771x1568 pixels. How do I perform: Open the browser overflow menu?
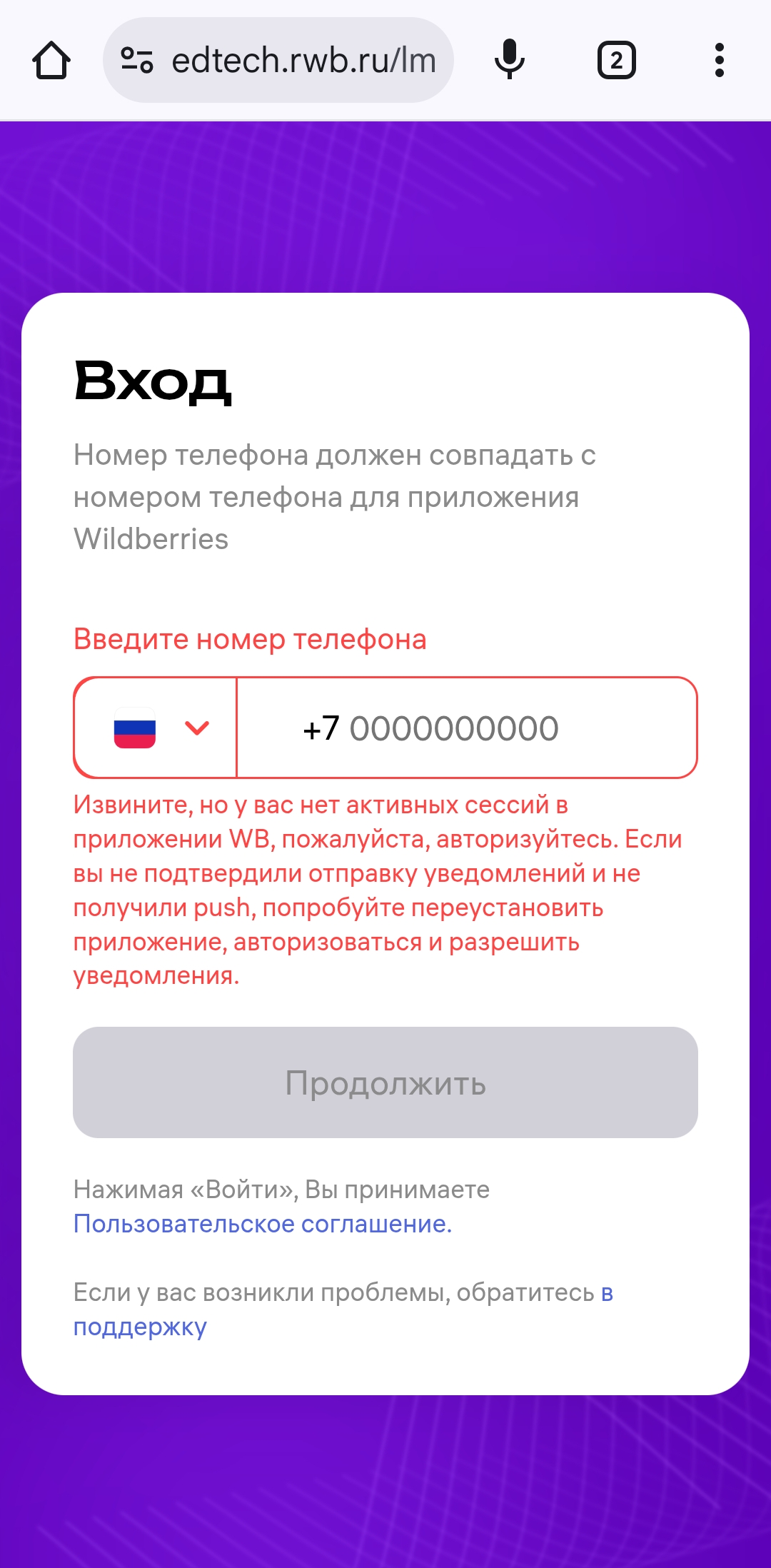[719, 61]
